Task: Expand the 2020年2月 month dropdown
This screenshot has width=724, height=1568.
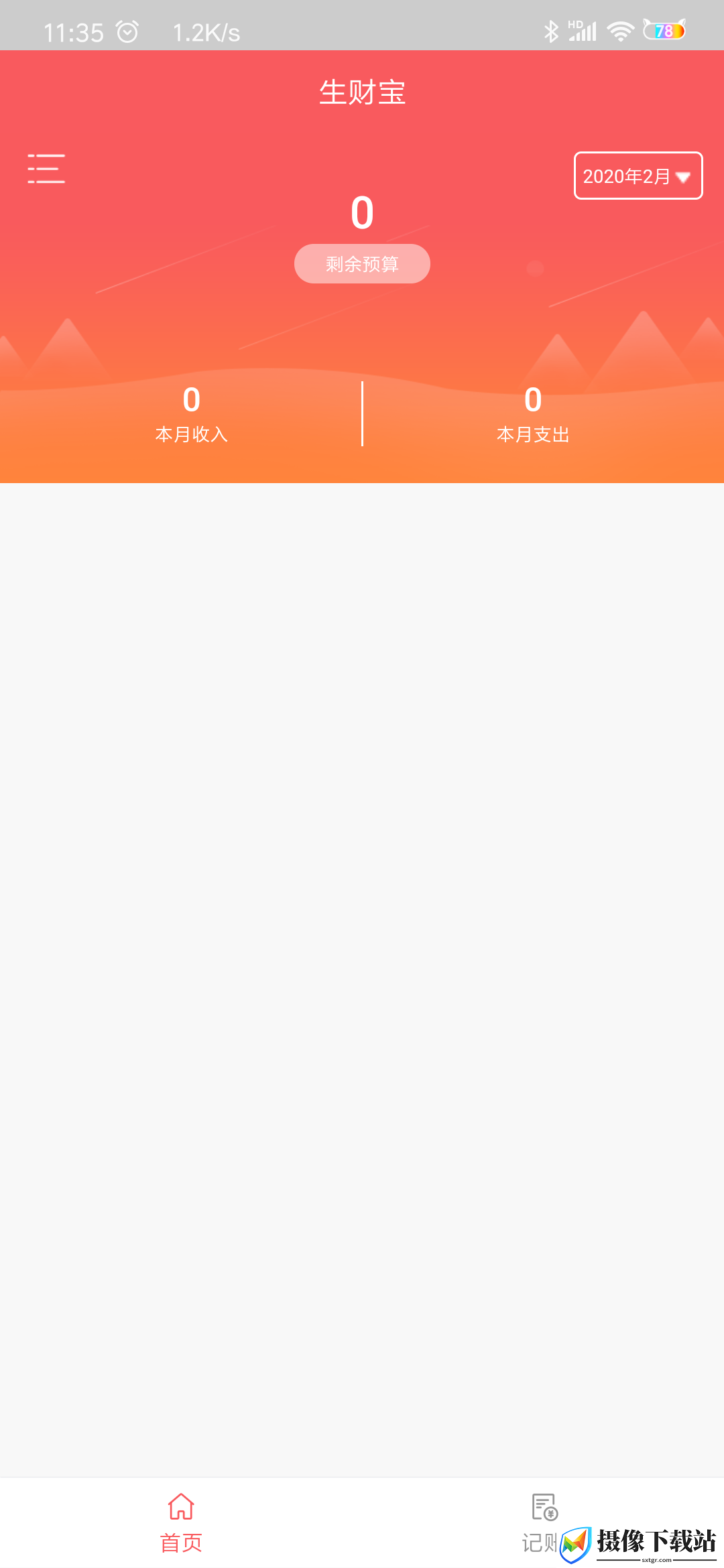Action: click(638, 176)
